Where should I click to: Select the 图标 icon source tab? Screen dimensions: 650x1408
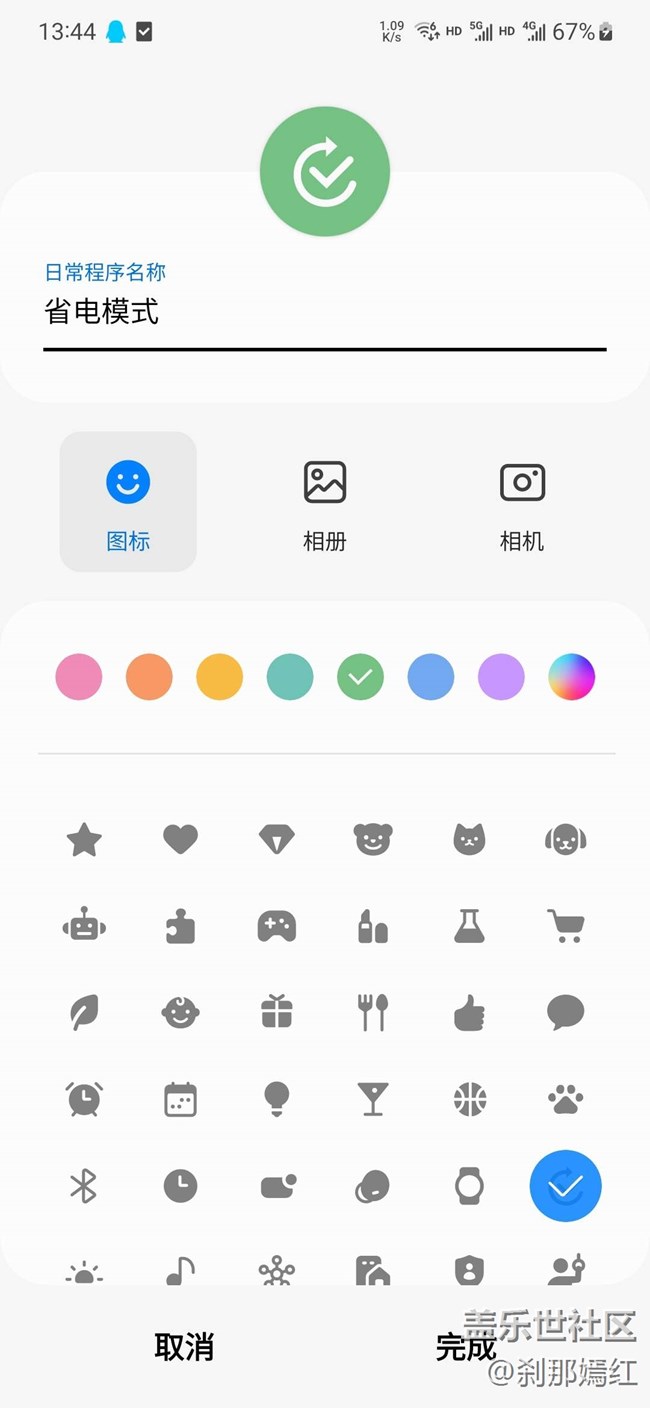point(128,502)
